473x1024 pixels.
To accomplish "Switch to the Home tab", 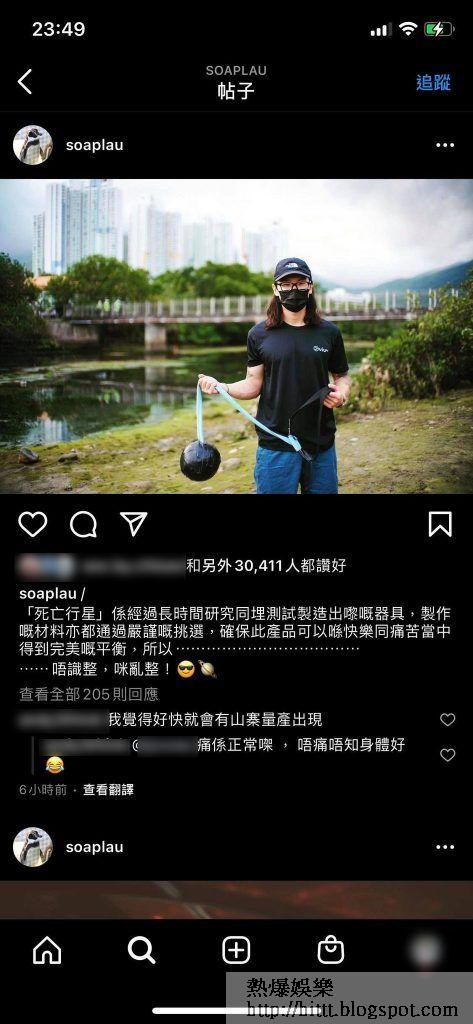I will pos(47,951).
